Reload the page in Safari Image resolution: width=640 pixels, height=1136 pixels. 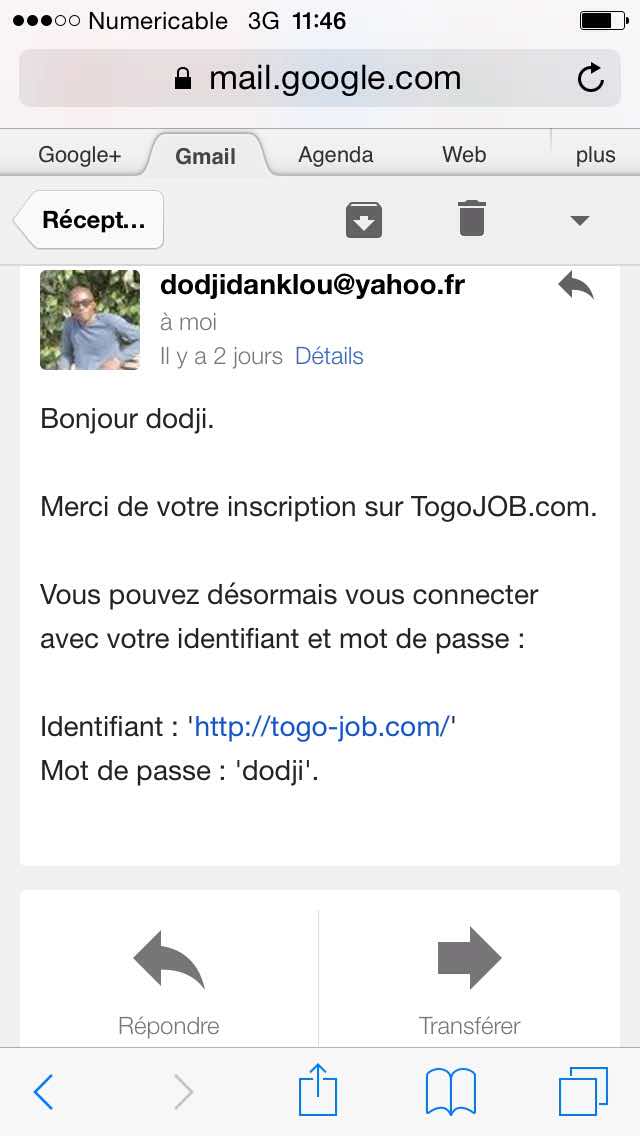pos(591,78)
